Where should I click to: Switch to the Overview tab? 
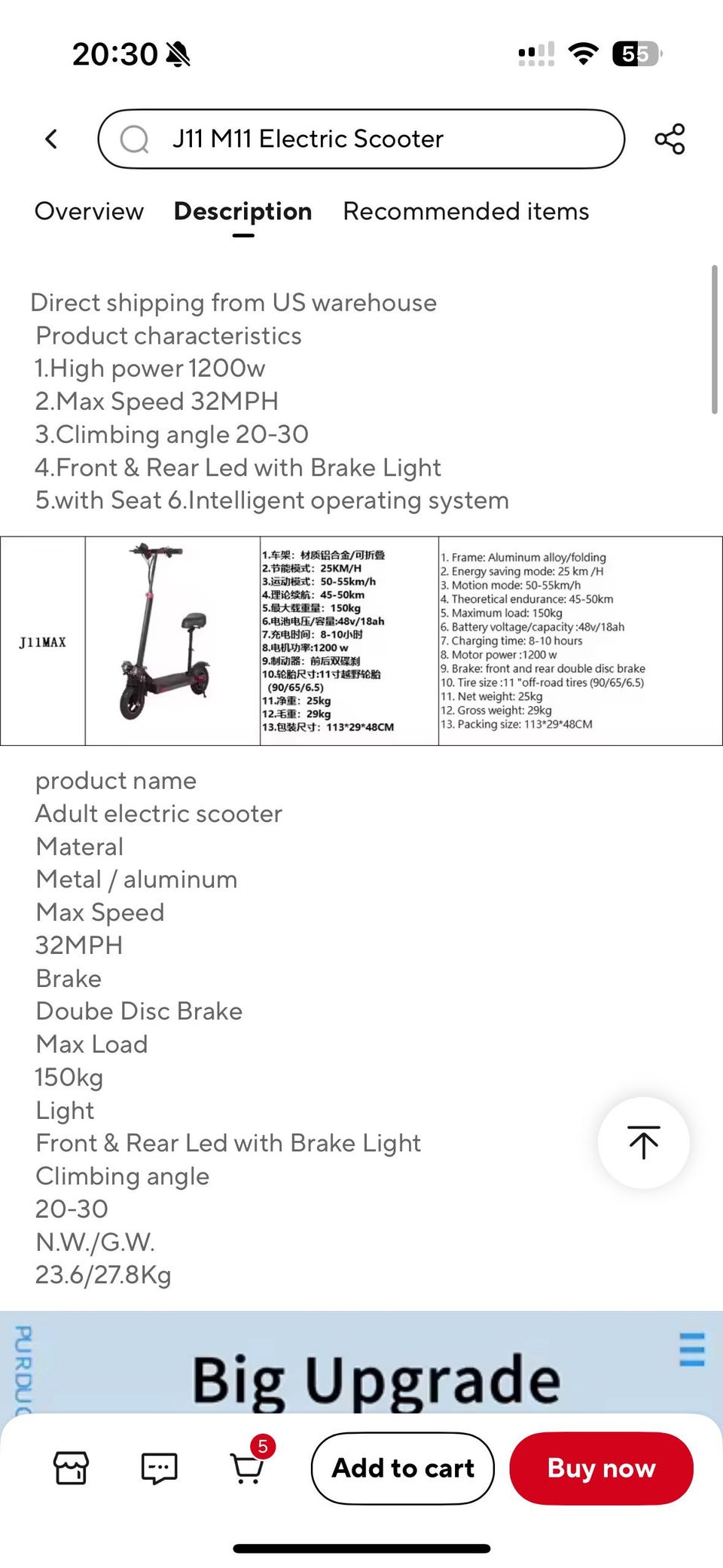click(x=89, y=212)
